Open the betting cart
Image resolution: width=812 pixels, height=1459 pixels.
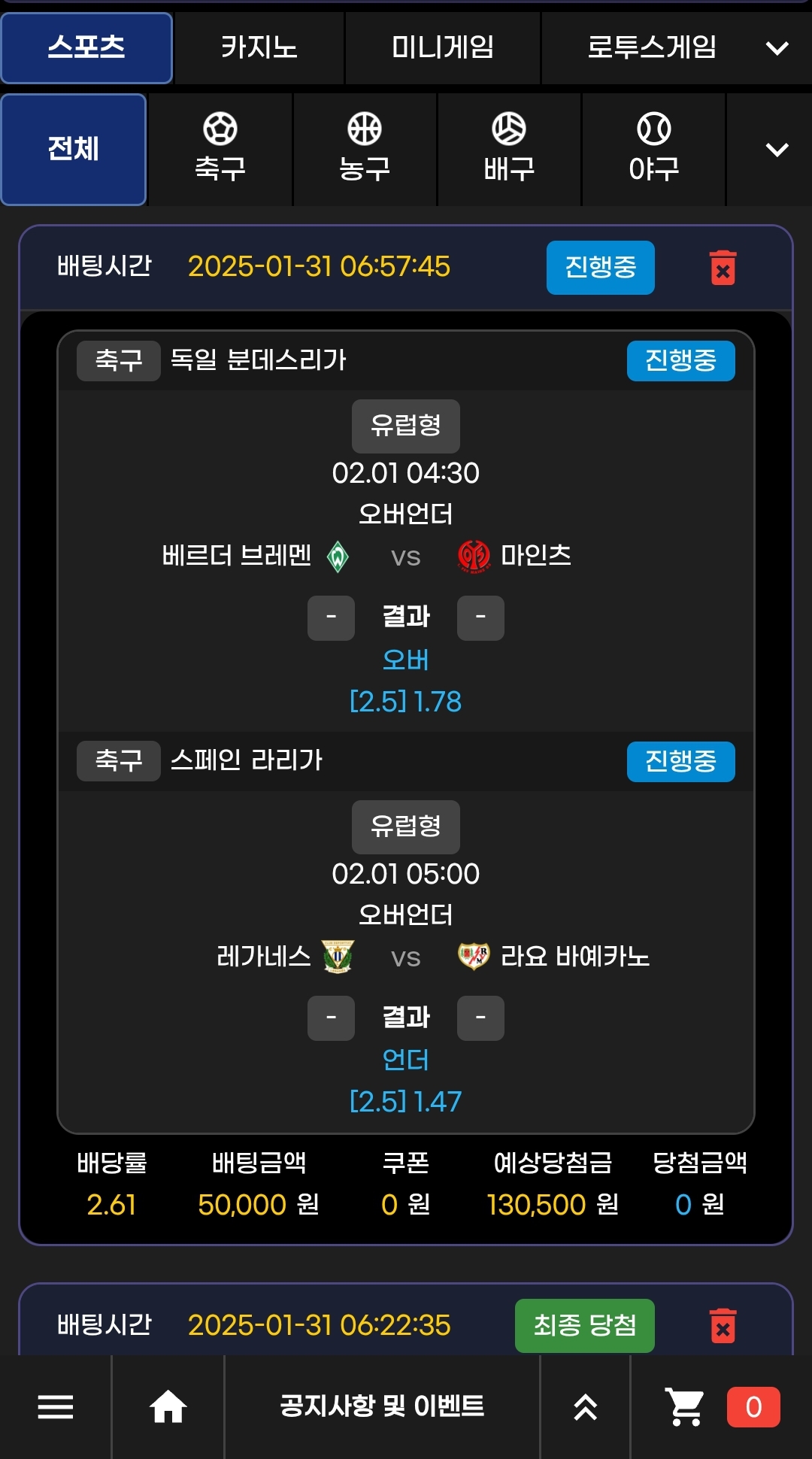(722, 1406)
